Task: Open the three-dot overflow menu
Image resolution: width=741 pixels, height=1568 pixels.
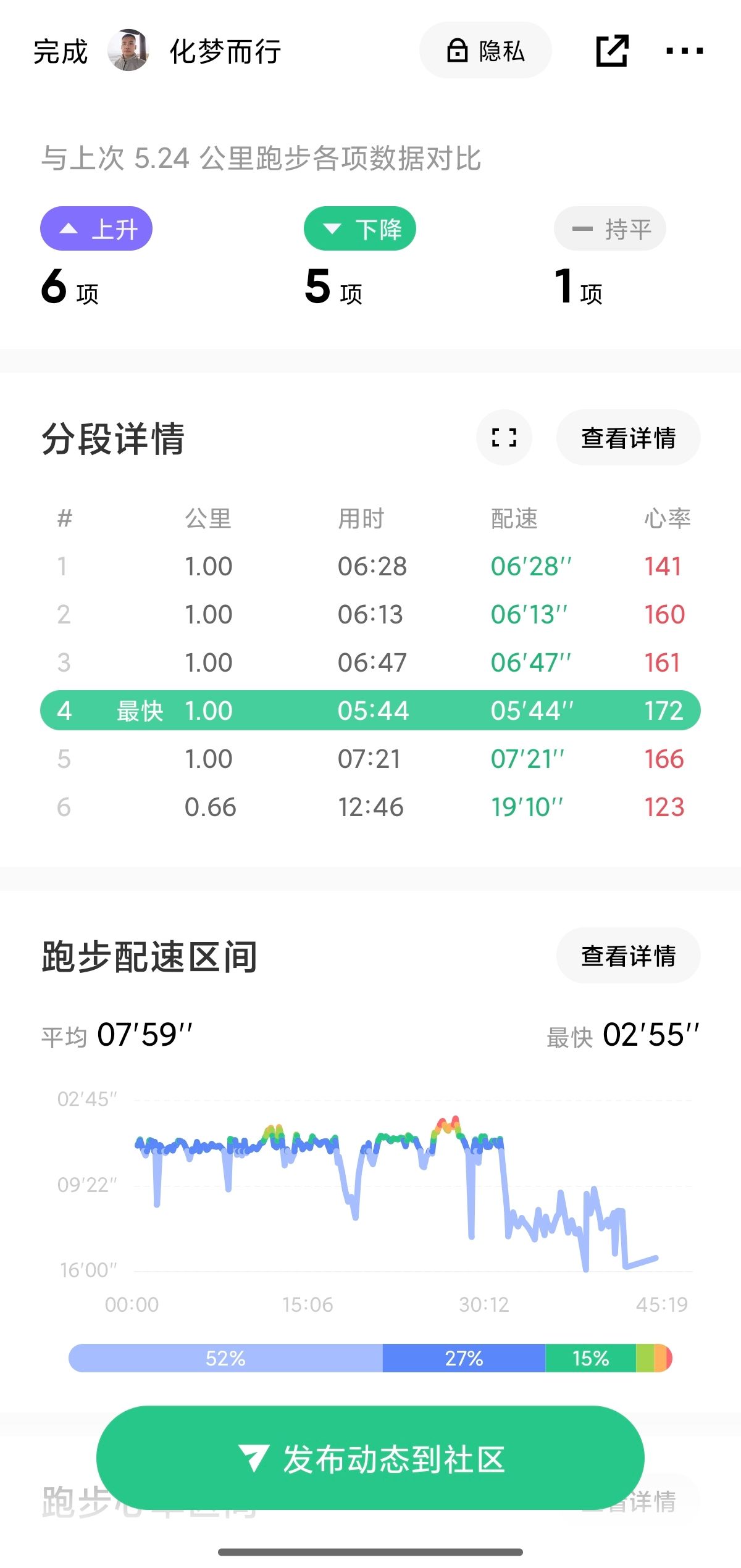Action: [x=684, y=51]
